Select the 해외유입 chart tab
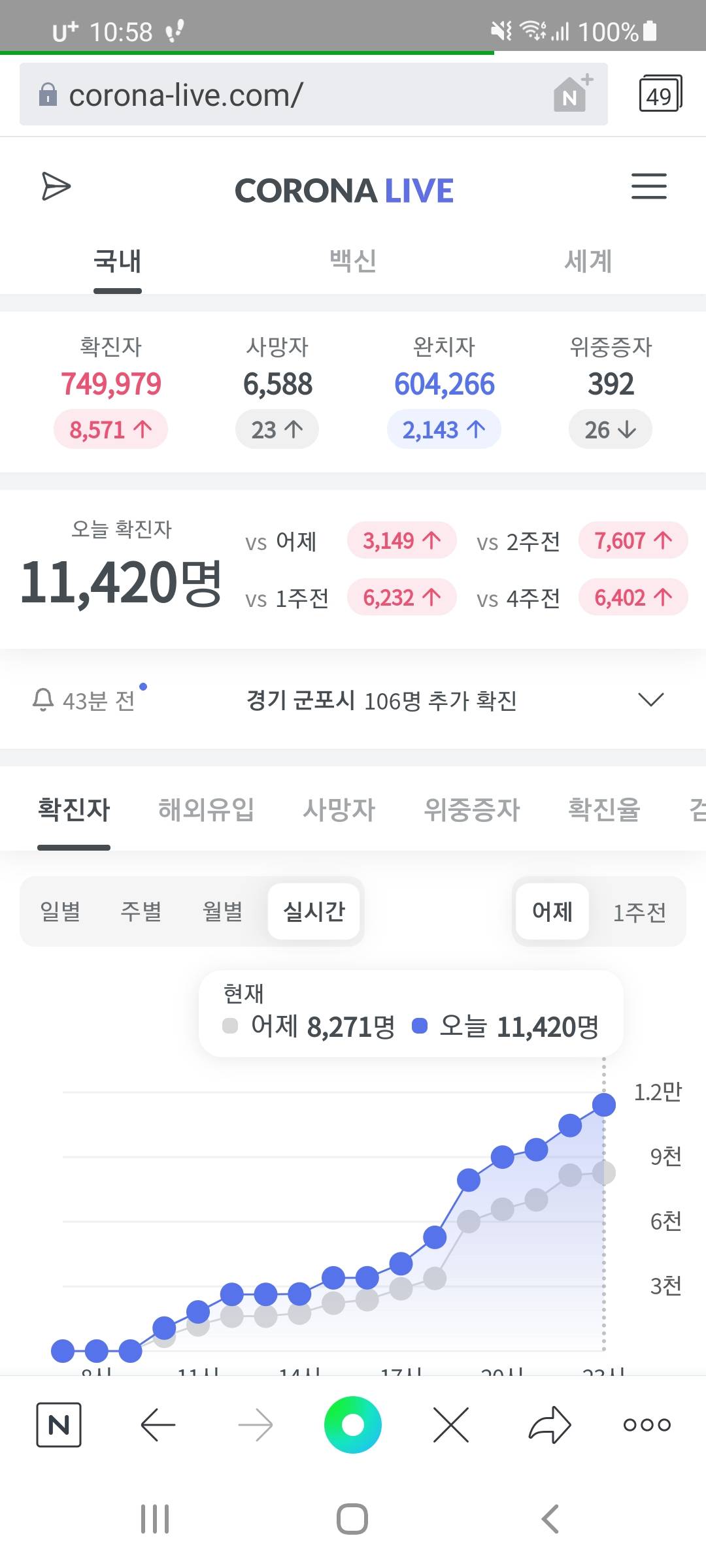This screenshot has height=1568, width=706. tap(206, 809)
